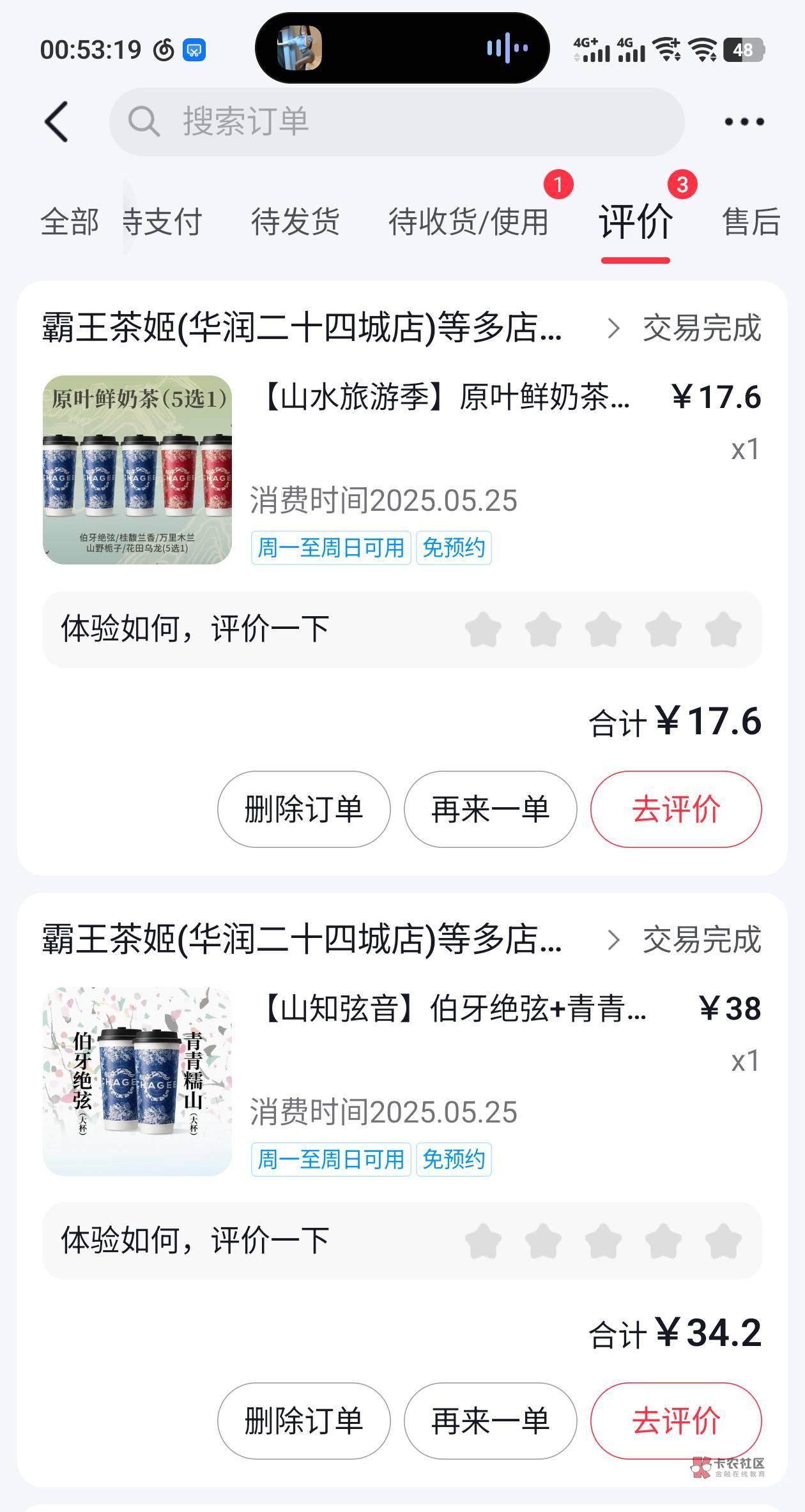This screenshot has height=1512, width=805.
Task: Reorder the 原叶鲜奶茶 item with 再来一单
Action: (490, 809)
